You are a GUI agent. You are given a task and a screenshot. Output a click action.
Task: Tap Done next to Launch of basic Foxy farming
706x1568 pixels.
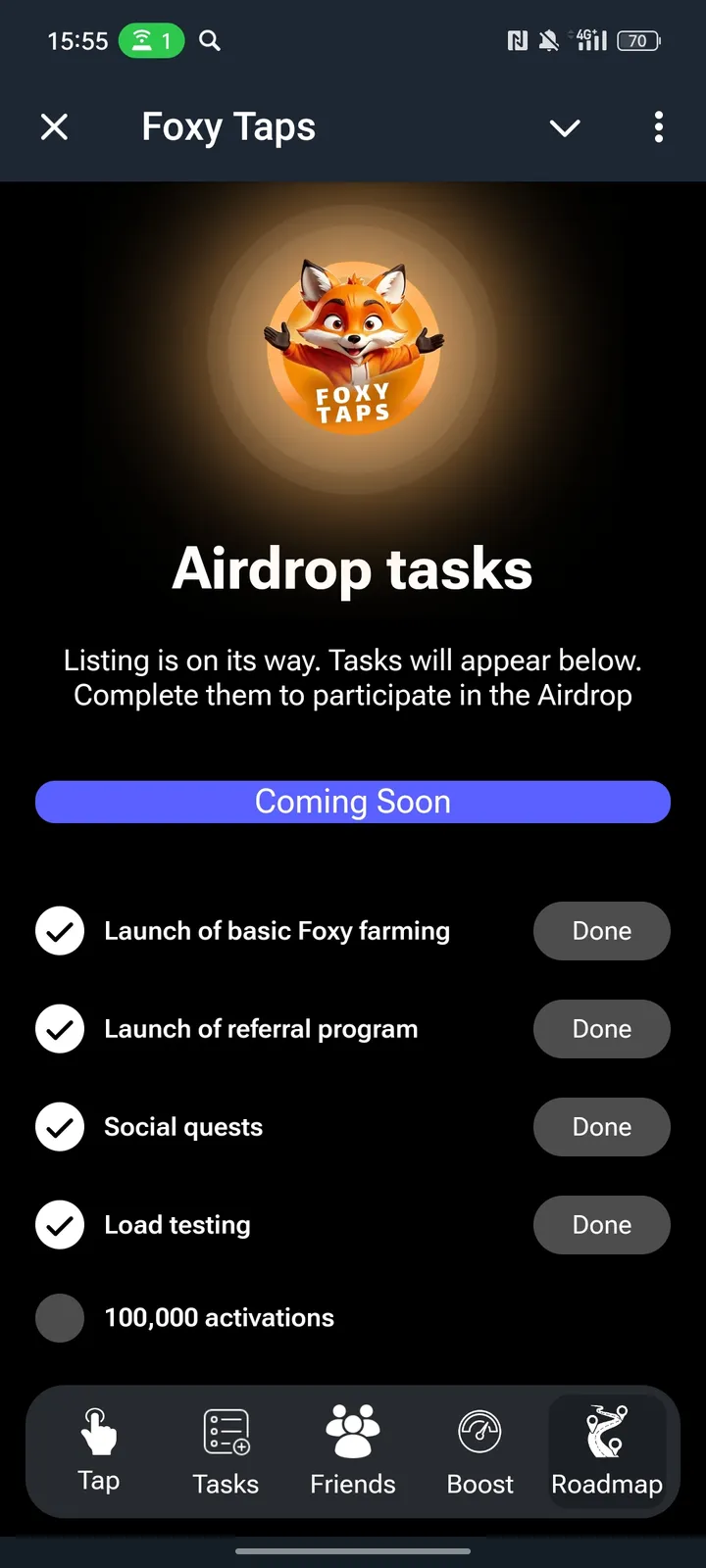coord(601,931)
